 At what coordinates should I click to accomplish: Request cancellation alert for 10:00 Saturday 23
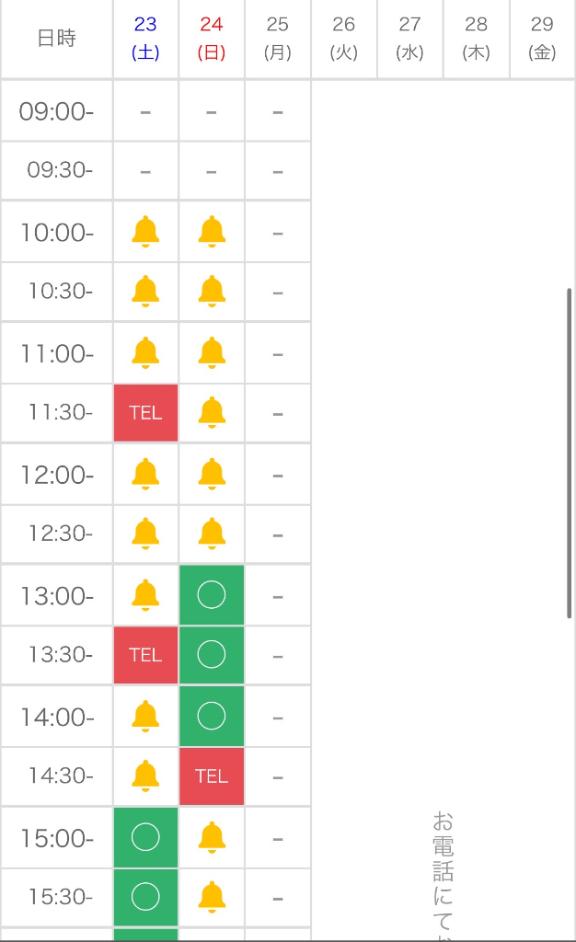pyautogui.click(x=145, y=232)
